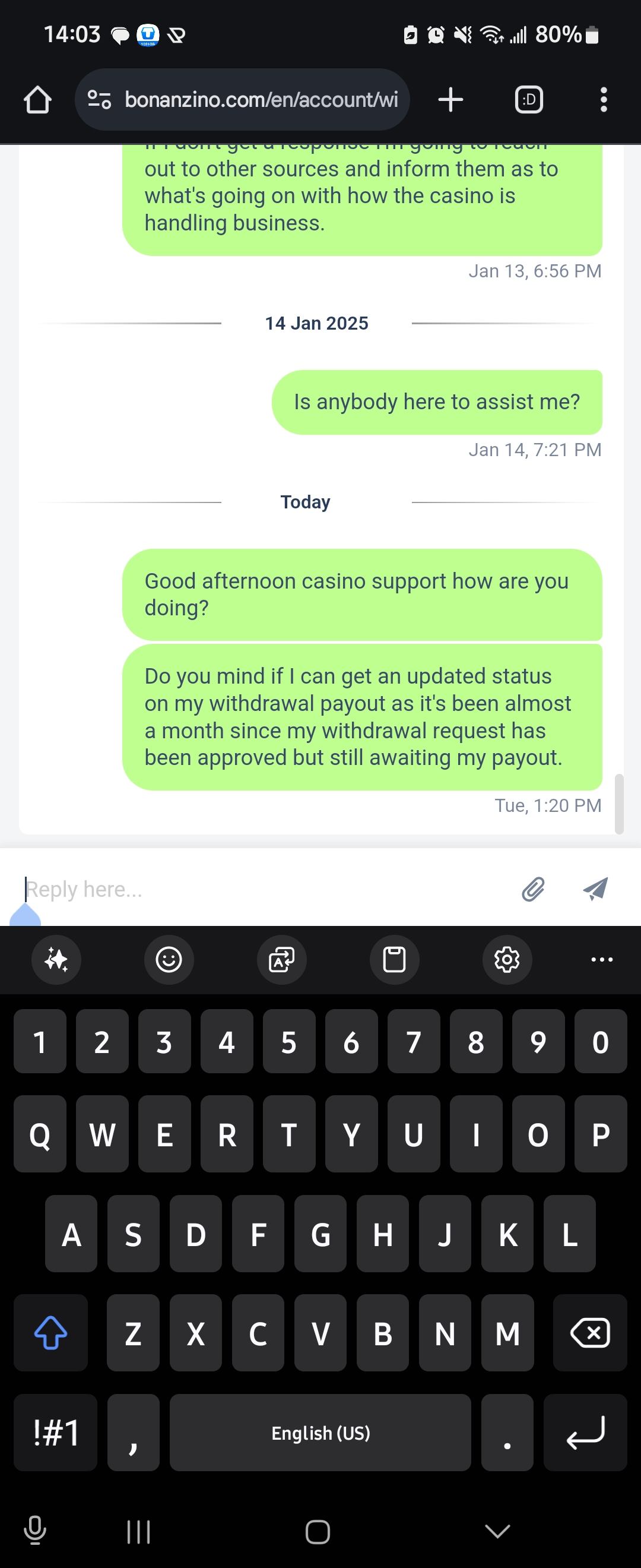
Task: Tap the browser address bar showing bonanzino.com
Action: pyautogui.click(x=242, y=99)
